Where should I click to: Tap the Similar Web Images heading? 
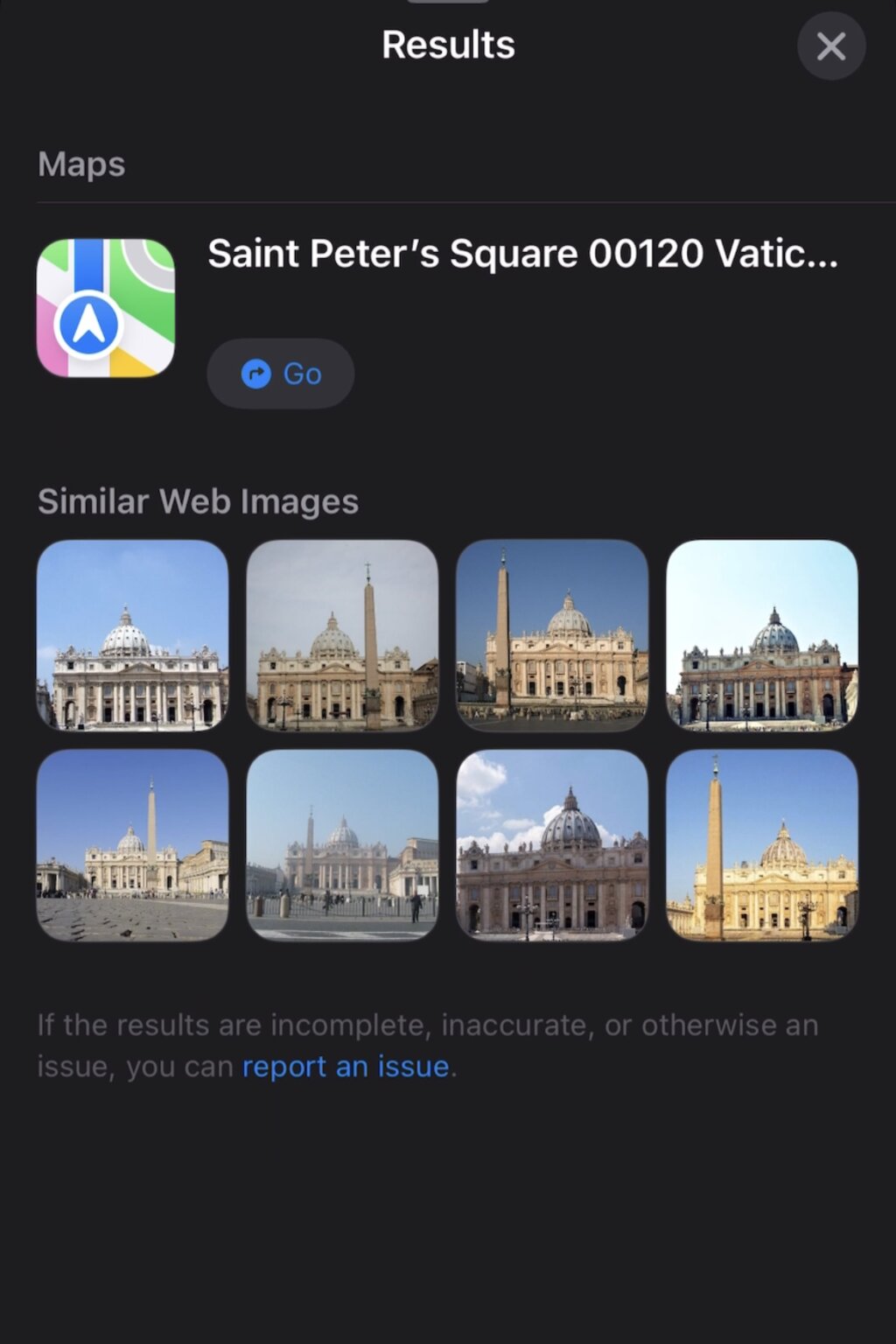(197, 500)
